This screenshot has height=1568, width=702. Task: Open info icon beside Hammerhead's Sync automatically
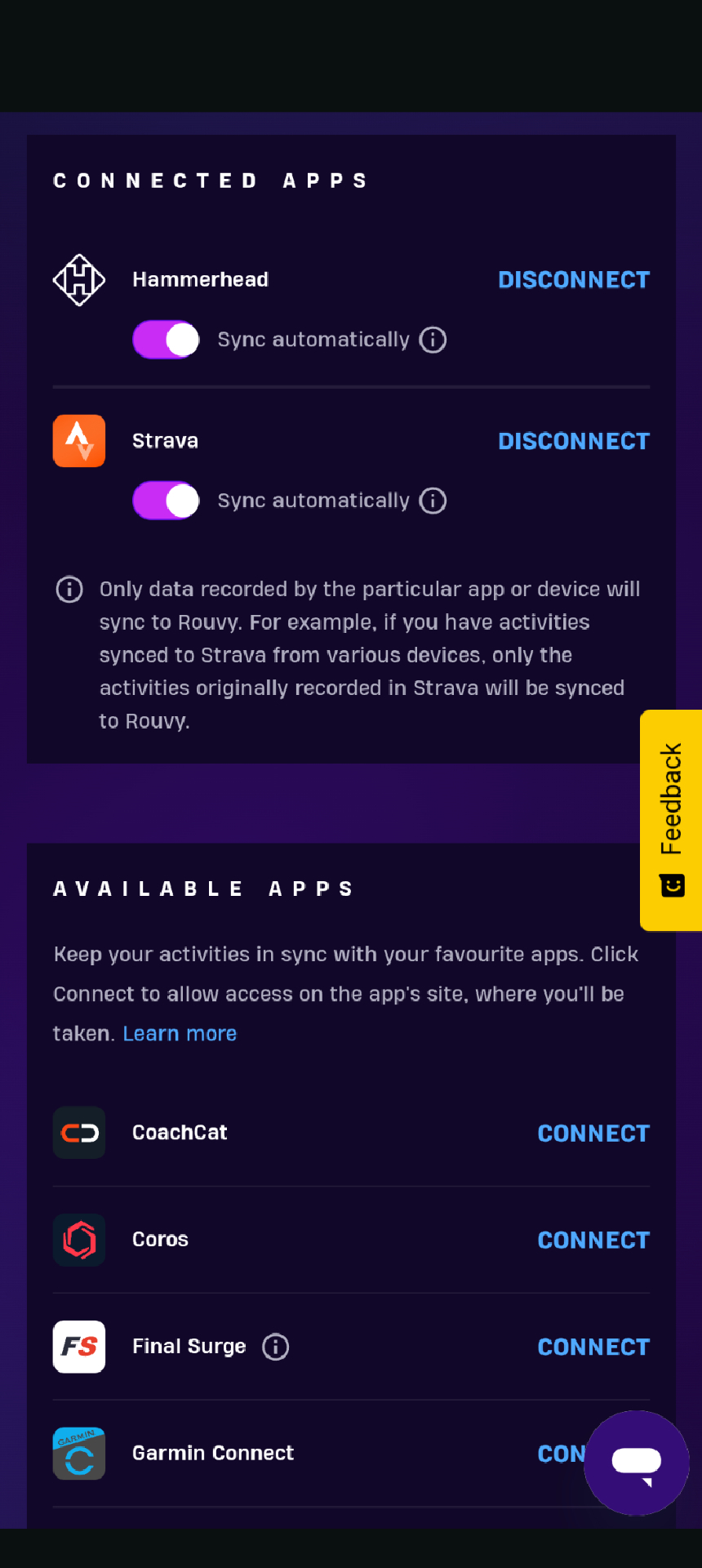433,340
